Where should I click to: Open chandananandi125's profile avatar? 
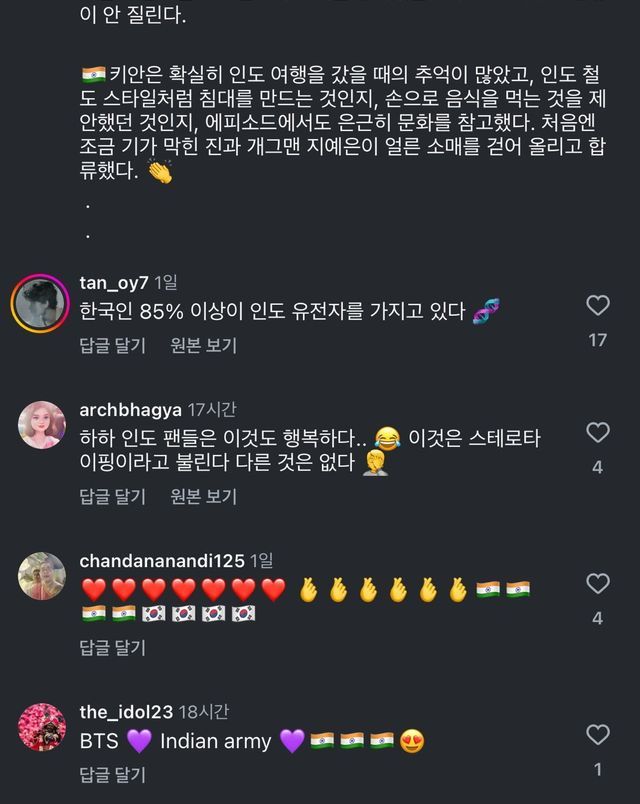point(42,576)
